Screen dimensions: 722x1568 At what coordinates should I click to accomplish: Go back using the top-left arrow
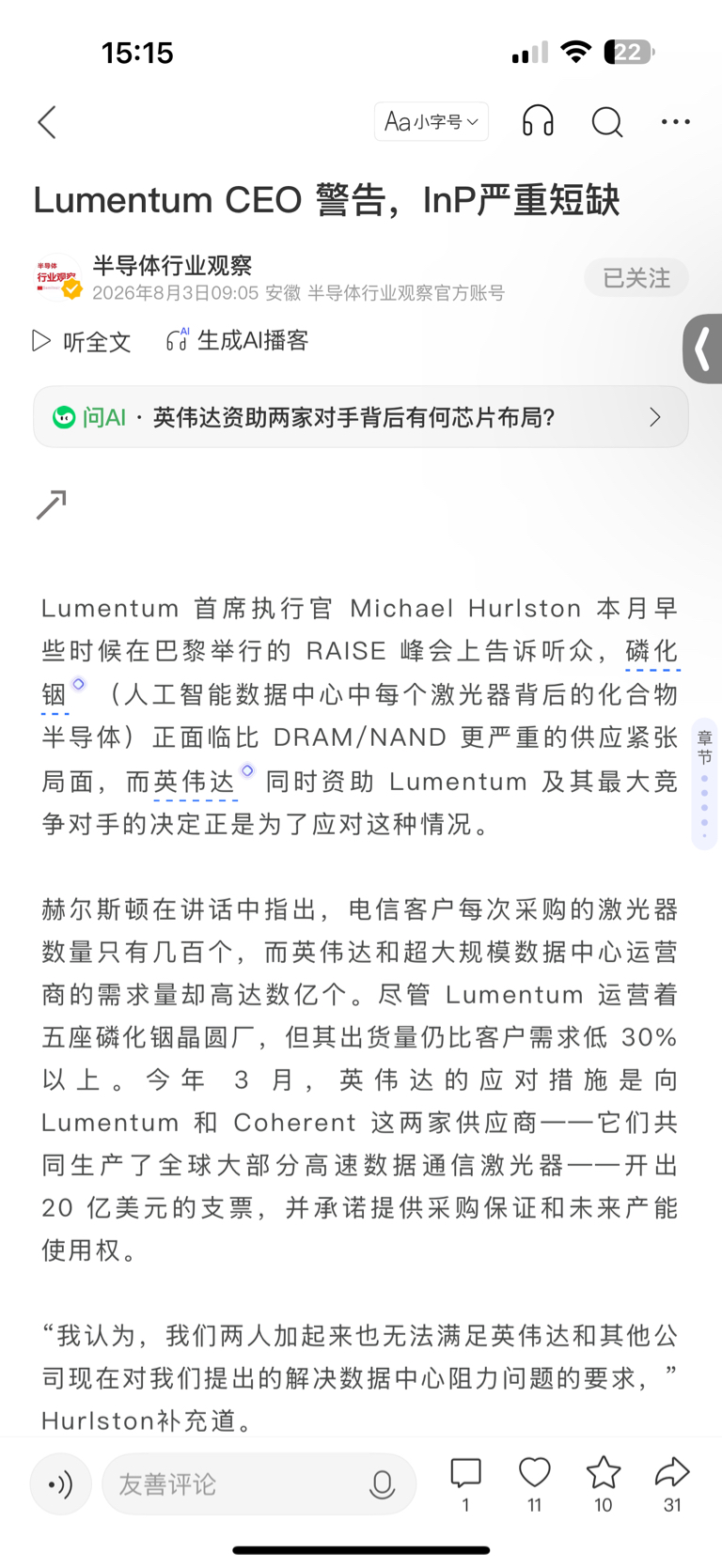coord(47,122)
